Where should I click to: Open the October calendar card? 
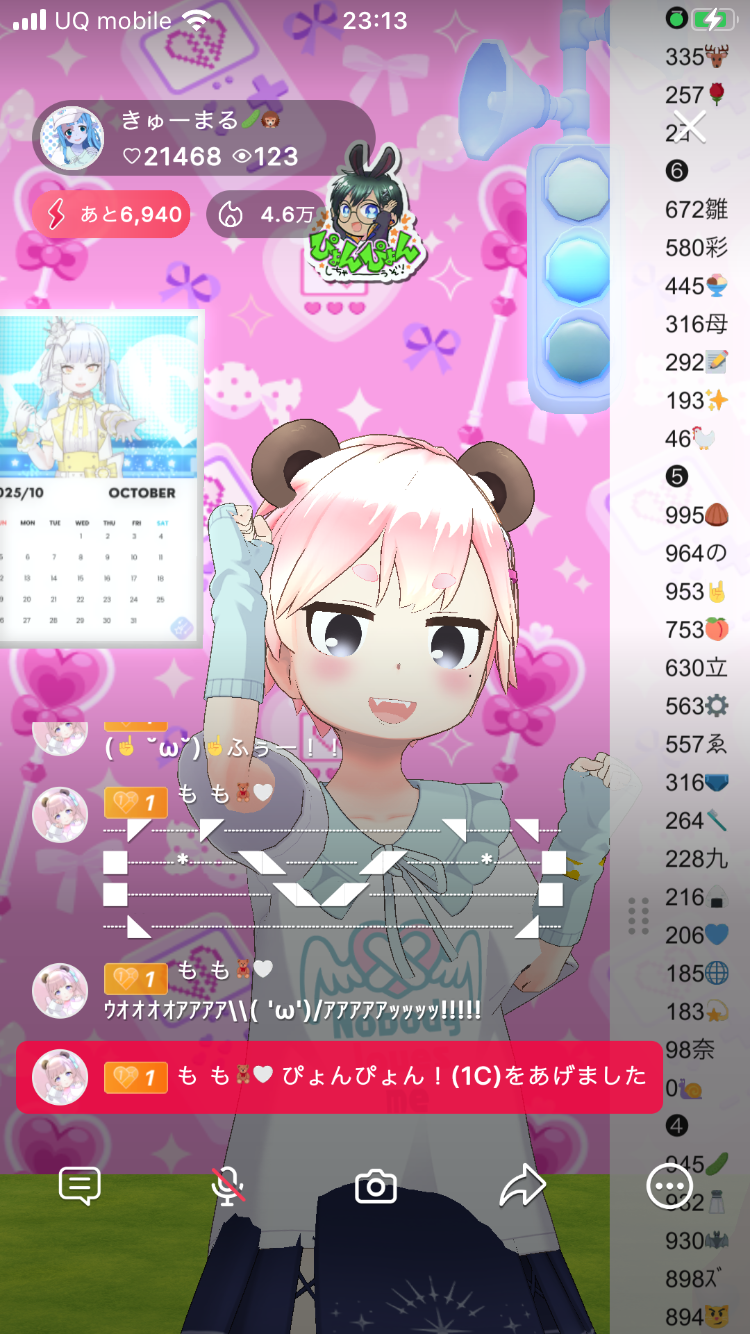[x=100, y=478]
